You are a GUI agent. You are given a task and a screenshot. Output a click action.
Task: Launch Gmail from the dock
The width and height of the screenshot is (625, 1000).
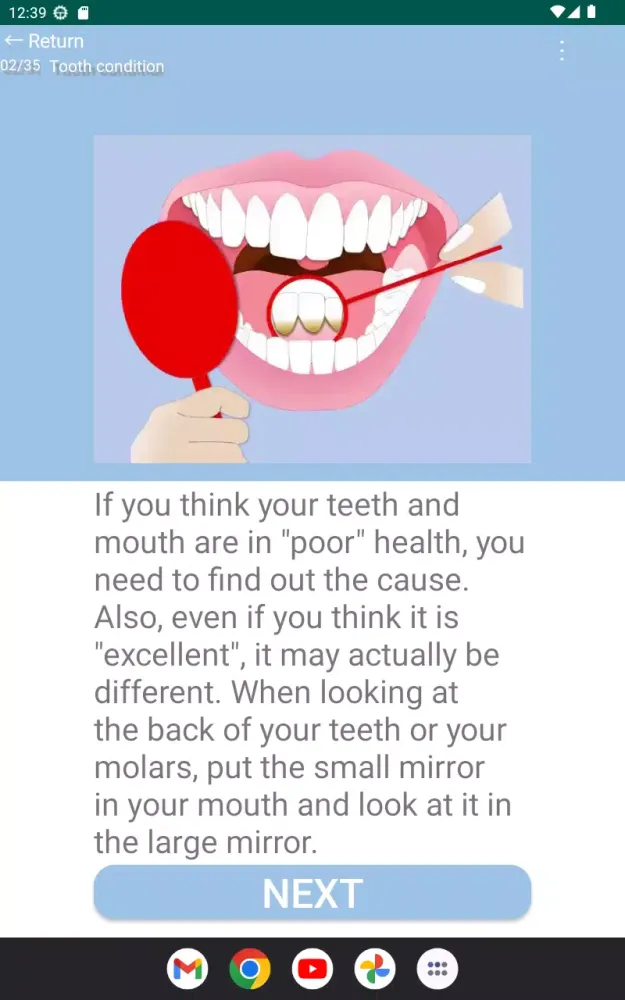tap(188, 969)
